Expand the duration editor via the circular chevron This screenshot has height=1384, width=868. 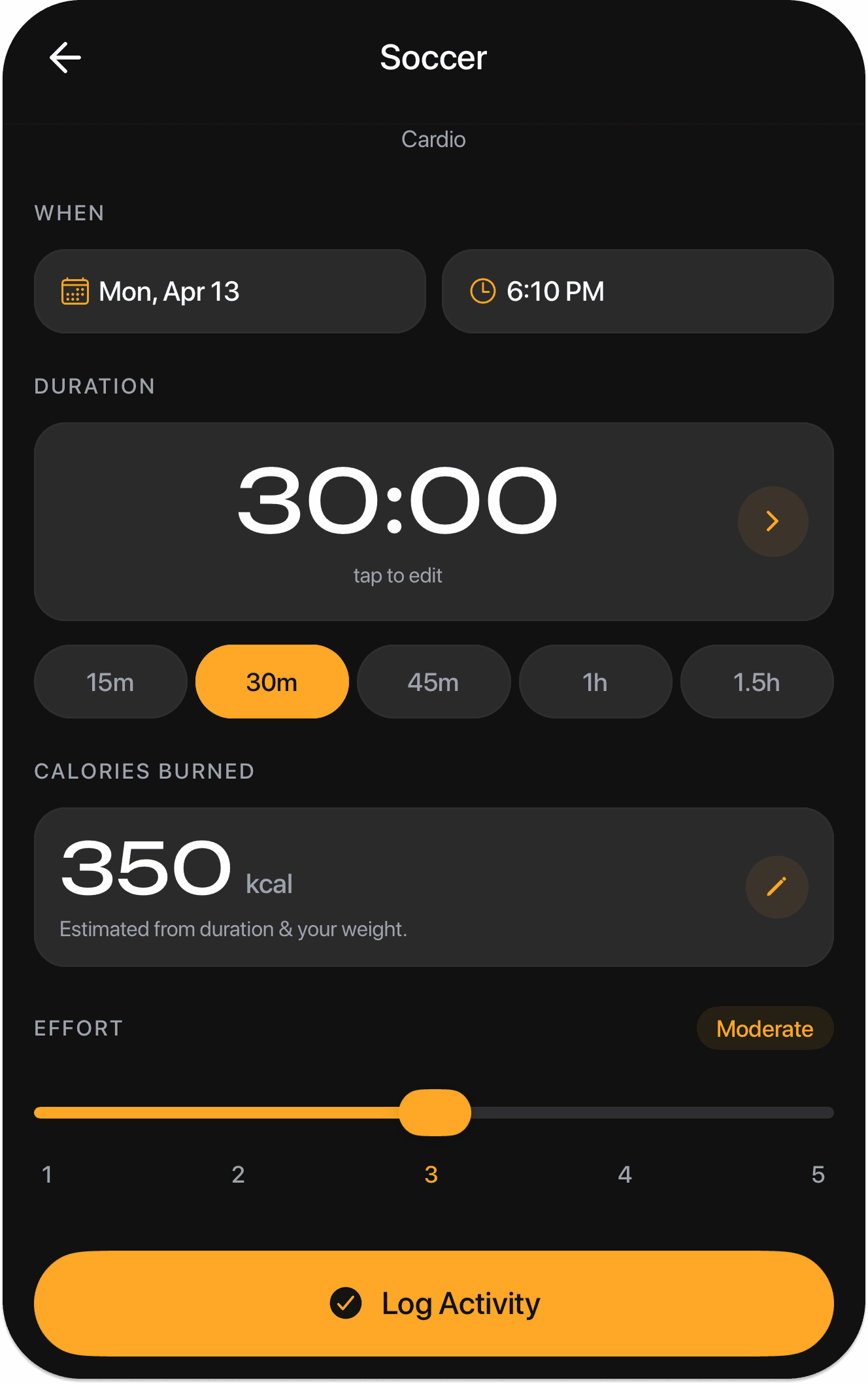coord(773,522)
